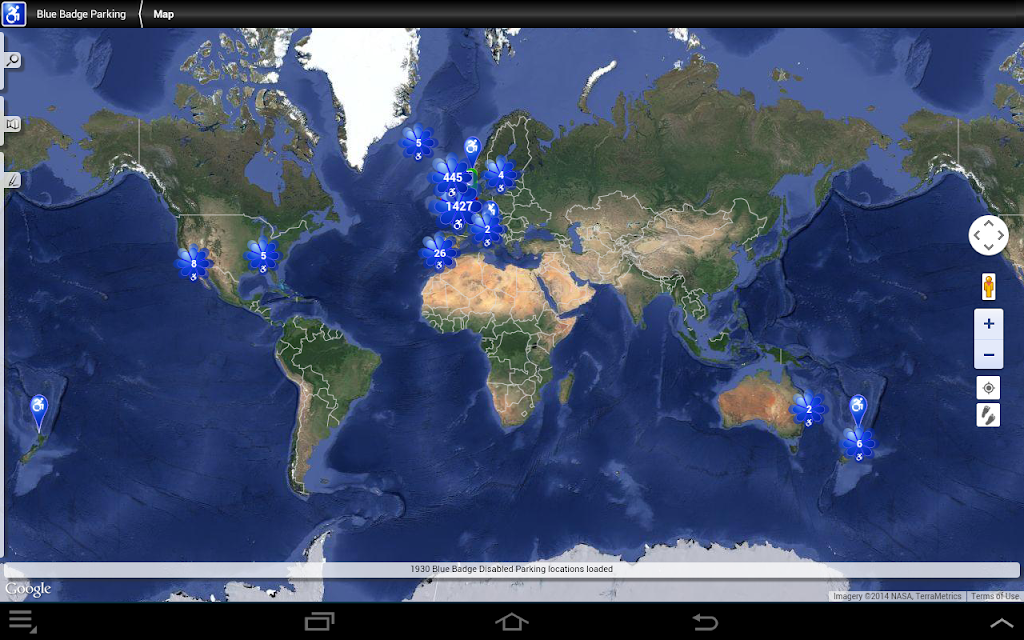Open the Terms of Use link
The image size is (1024, 640).
pos(994,596)
